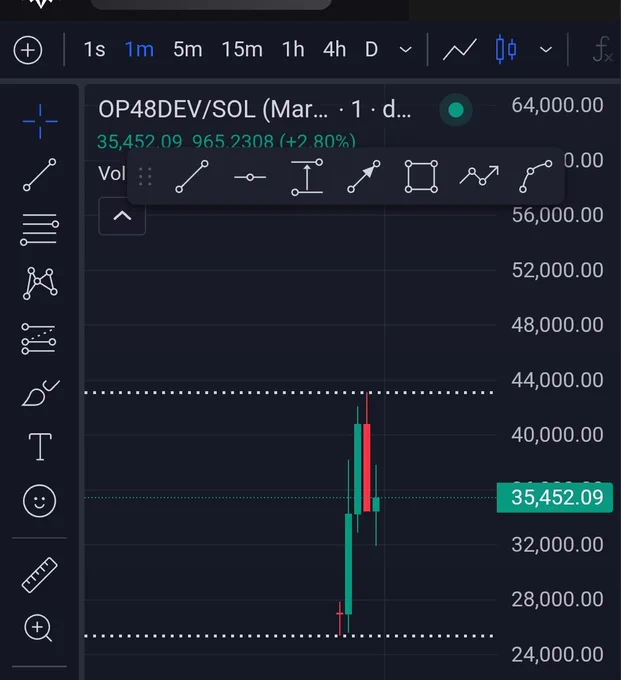
Task: Select the 4h timeframe
Action: tap(334, 49)
